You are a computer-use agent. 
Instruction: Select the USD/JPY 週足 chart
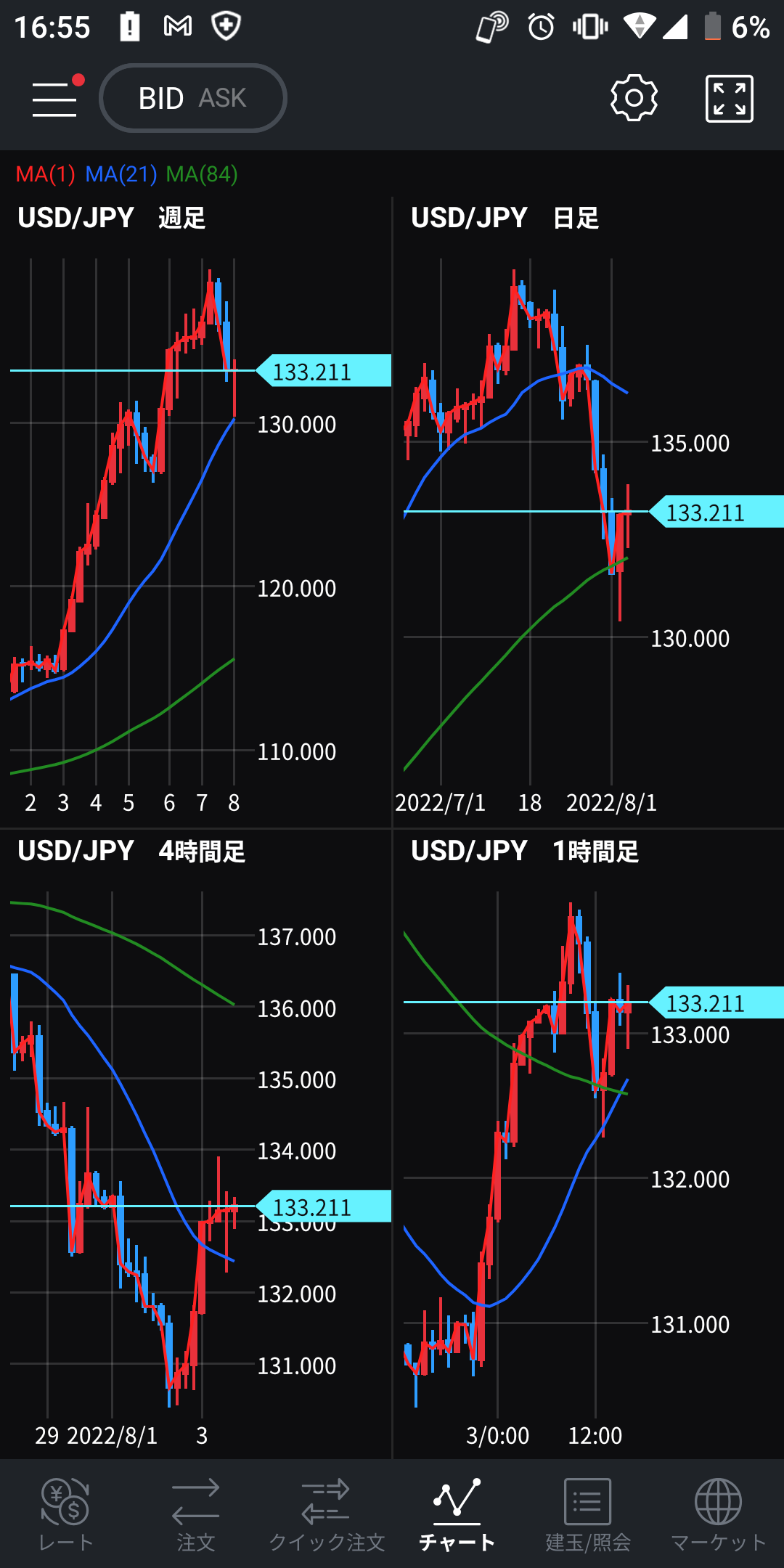[x=196, y=512]
